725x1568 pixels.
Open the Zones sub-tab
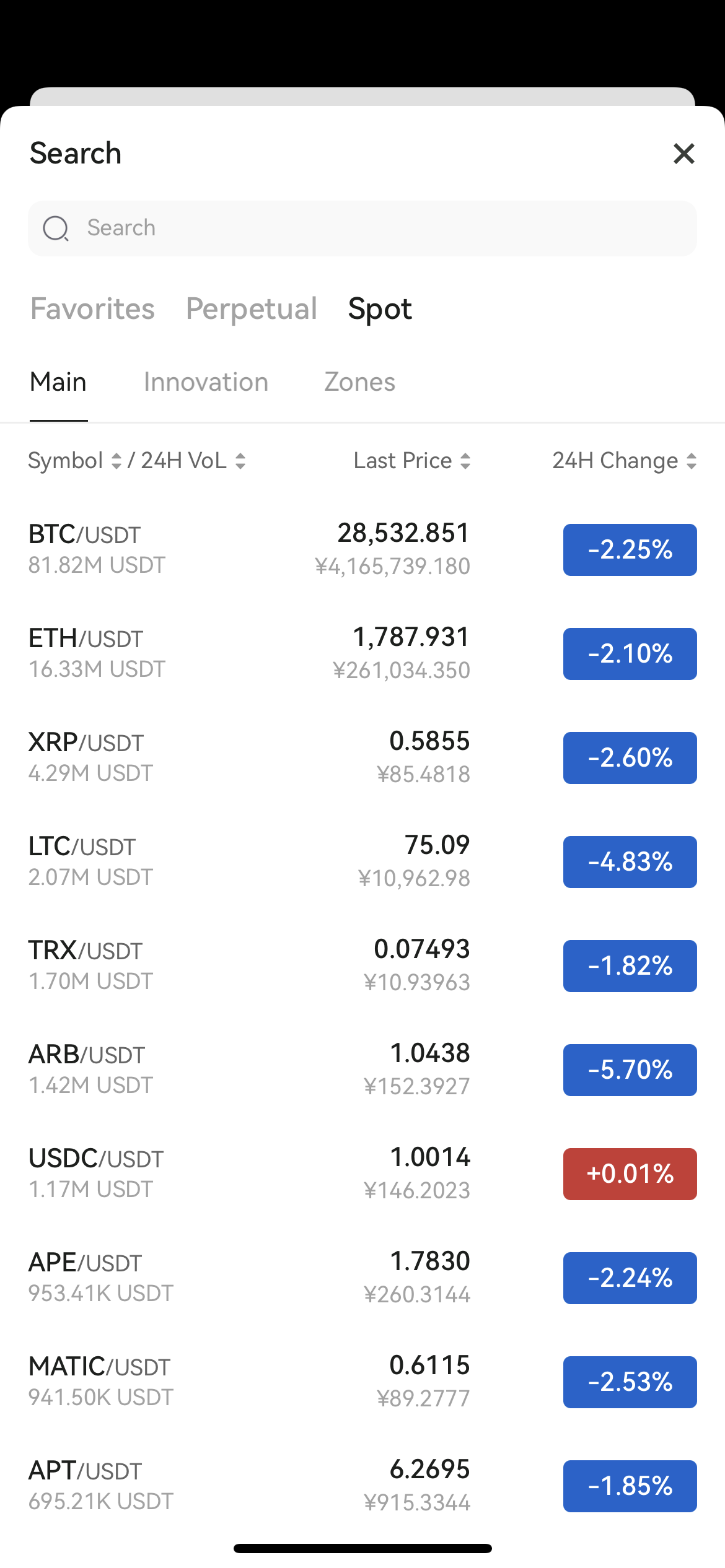click(x=359, y=381)
